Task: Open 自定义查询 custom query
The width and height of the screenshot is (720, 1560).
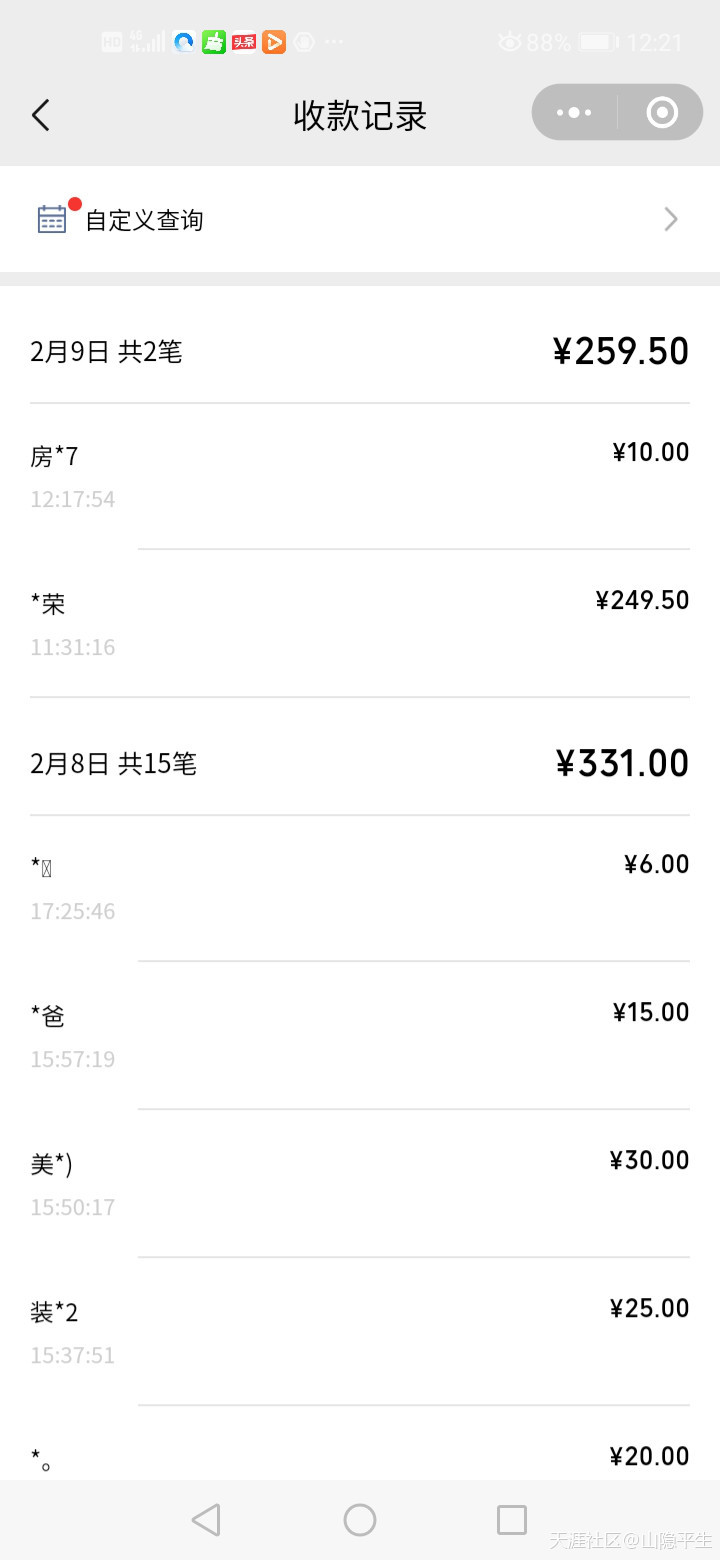Action: tap(360, 219)
